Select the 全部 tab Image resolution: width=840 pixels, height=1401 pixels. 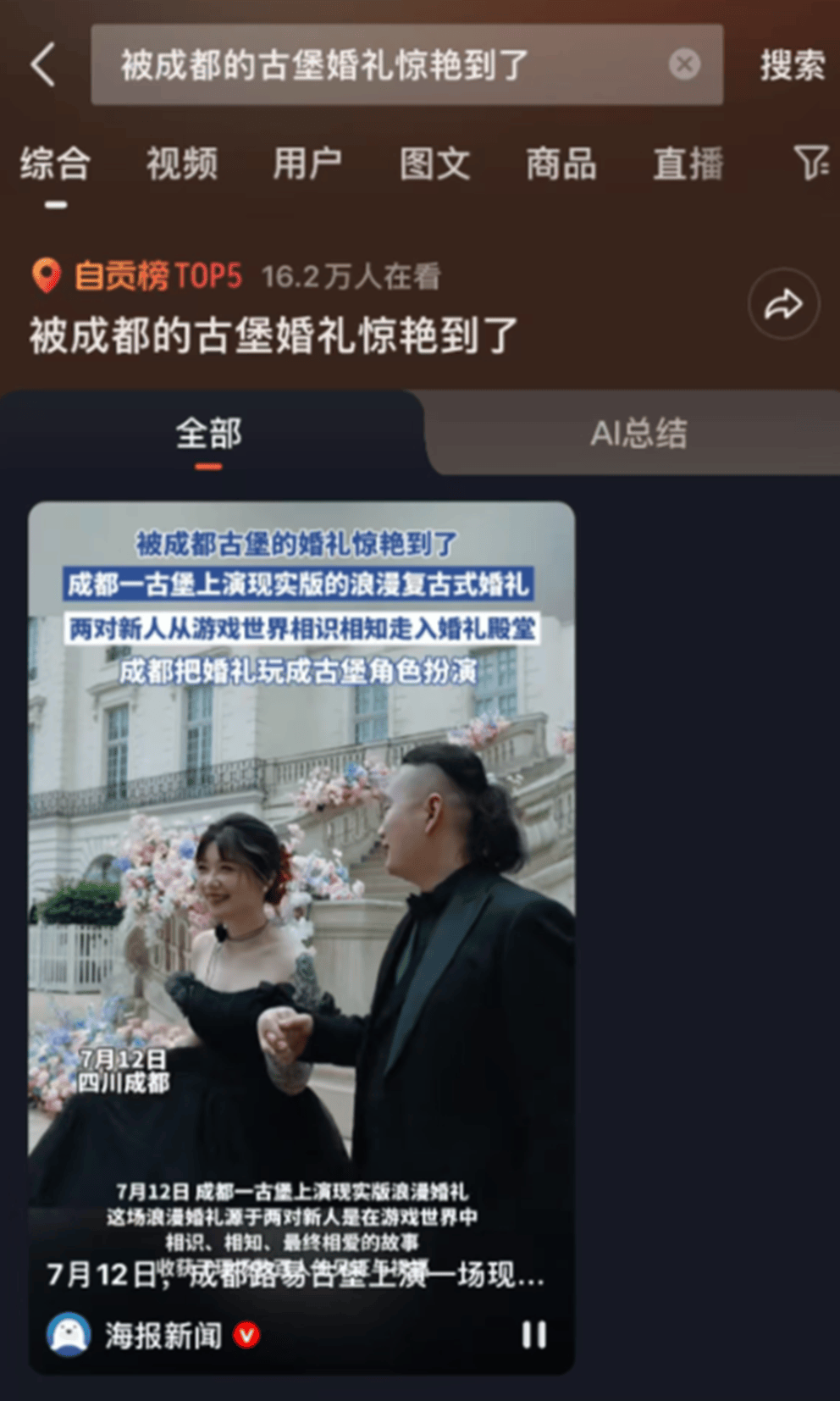point(208,434)
